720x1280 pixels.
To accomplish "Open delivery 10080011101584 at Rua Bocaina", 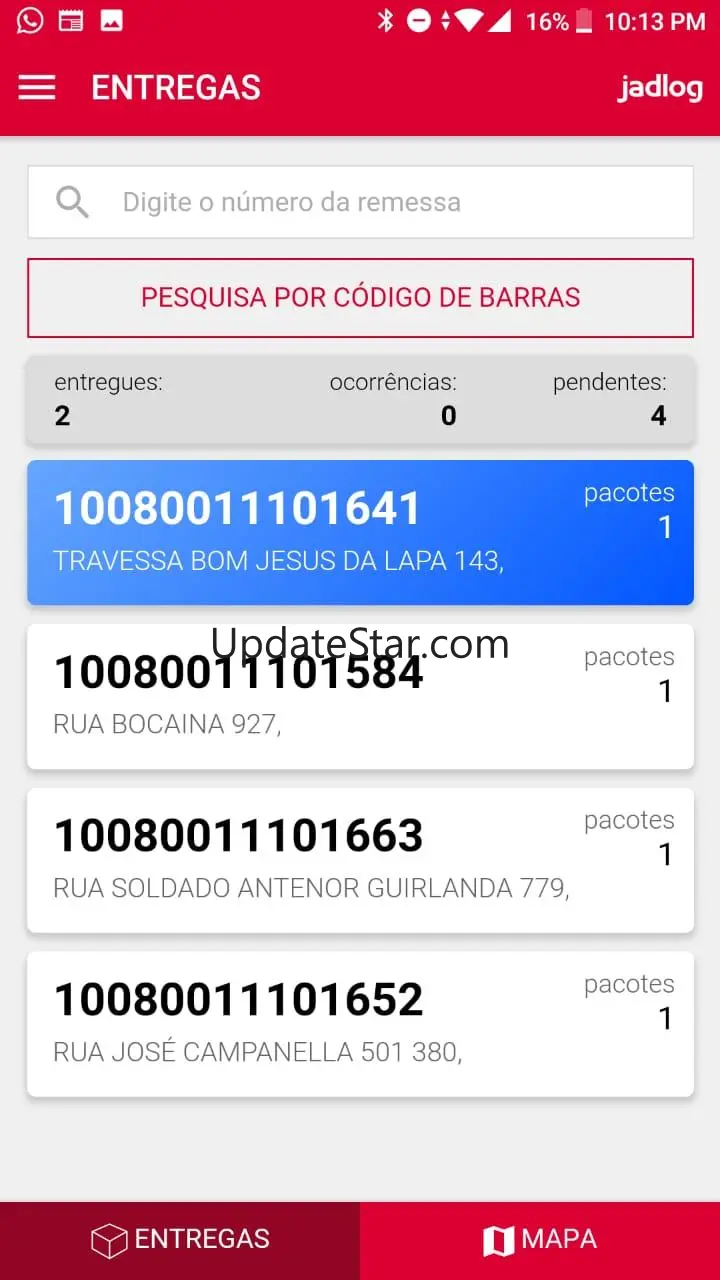I will coord(360,697).
